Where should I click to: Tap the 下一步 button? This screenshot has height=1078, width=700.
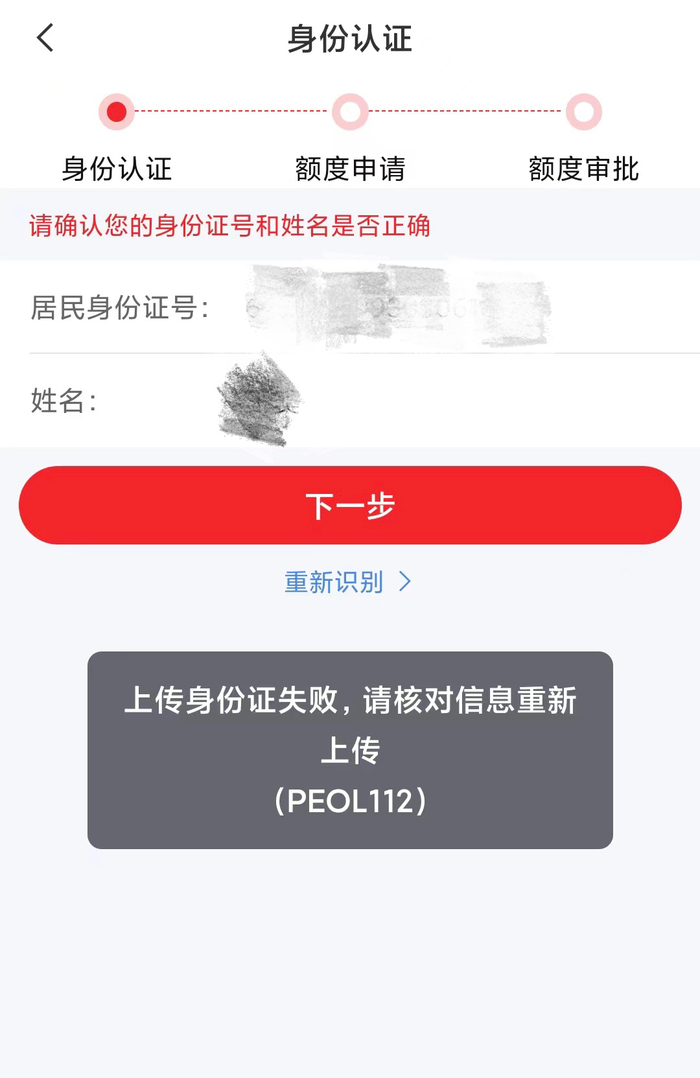click(350, 506)
